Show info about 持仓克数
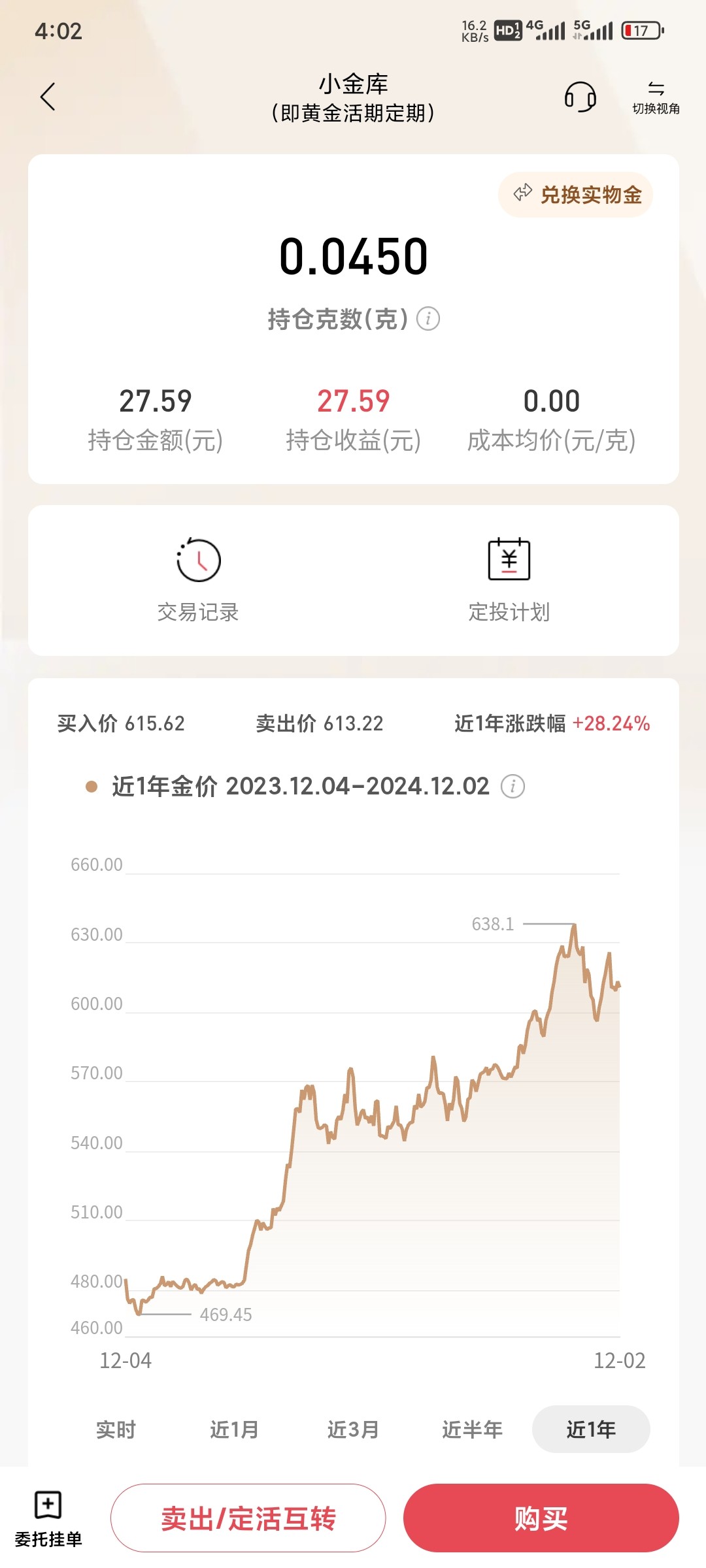The height and width of the screenshot is (1568, 706). 428,319
